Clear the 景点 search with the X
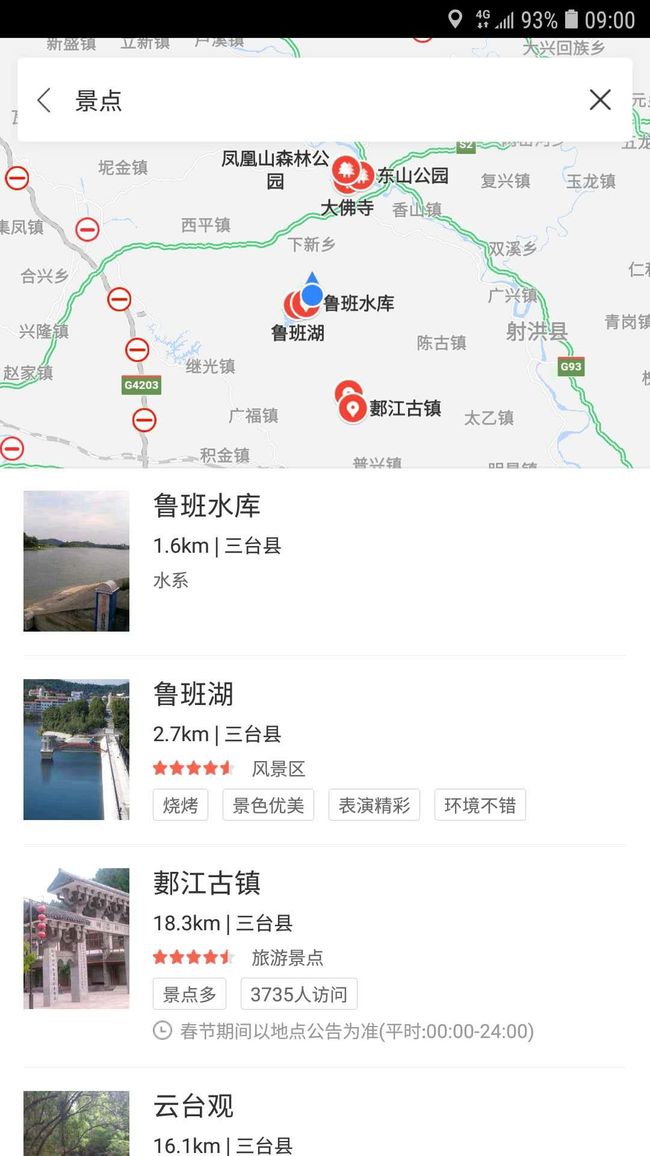This screenshot has height=1156, width=650. [x=600, y=100]
